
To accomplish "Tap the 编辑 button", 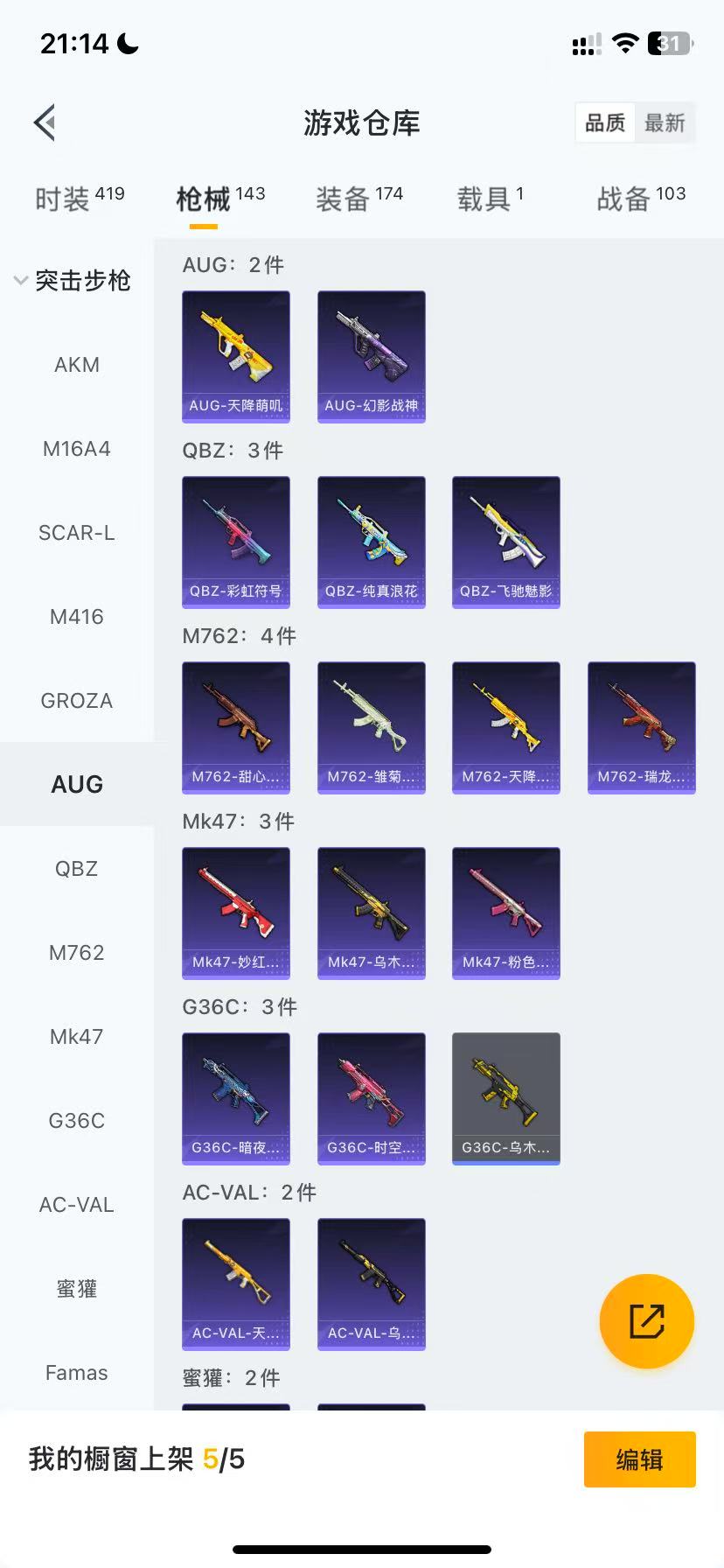I will pos(639,1459).
